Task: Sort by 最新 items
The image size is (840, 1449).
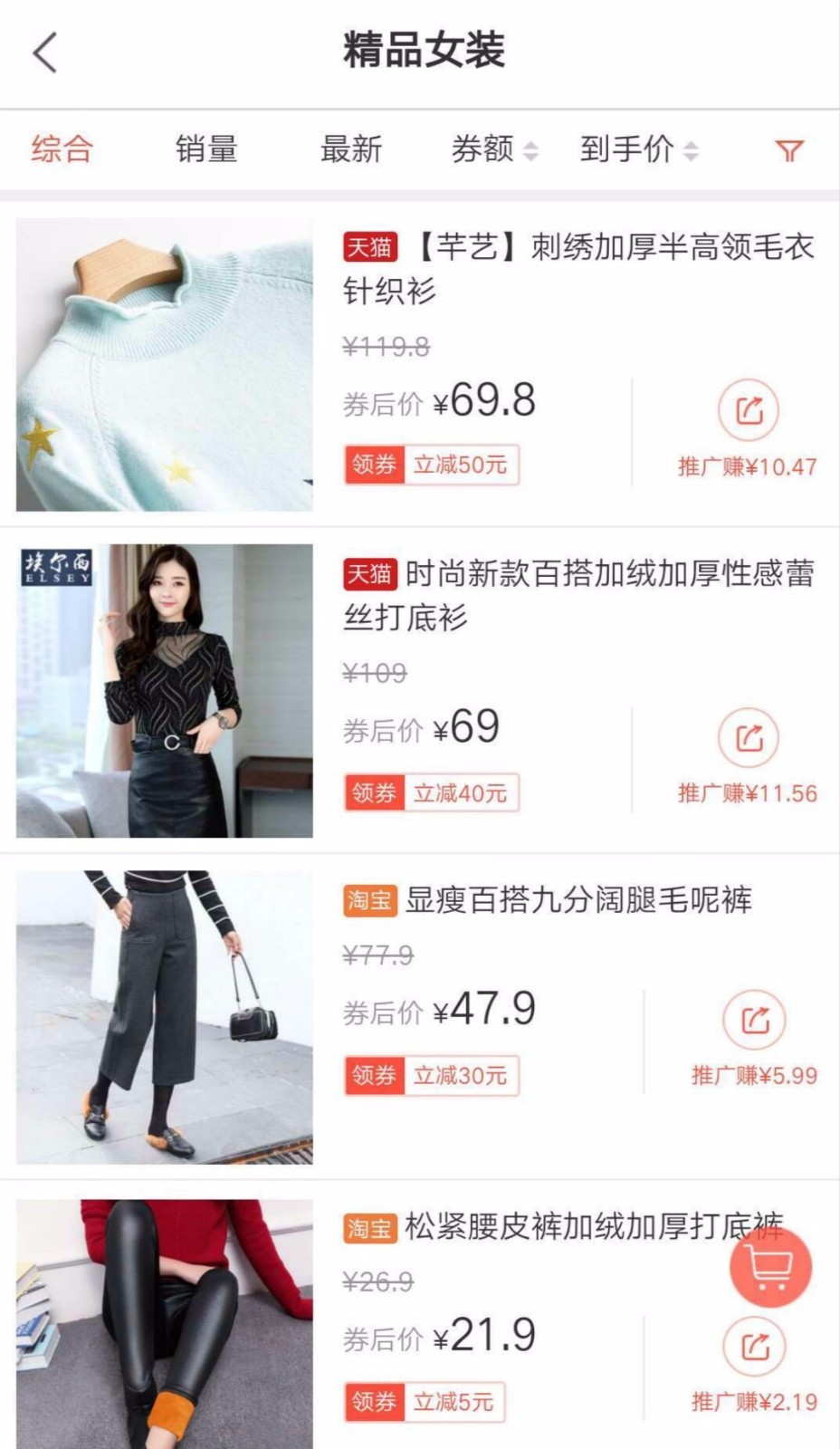Action: [x=351, y=149]
